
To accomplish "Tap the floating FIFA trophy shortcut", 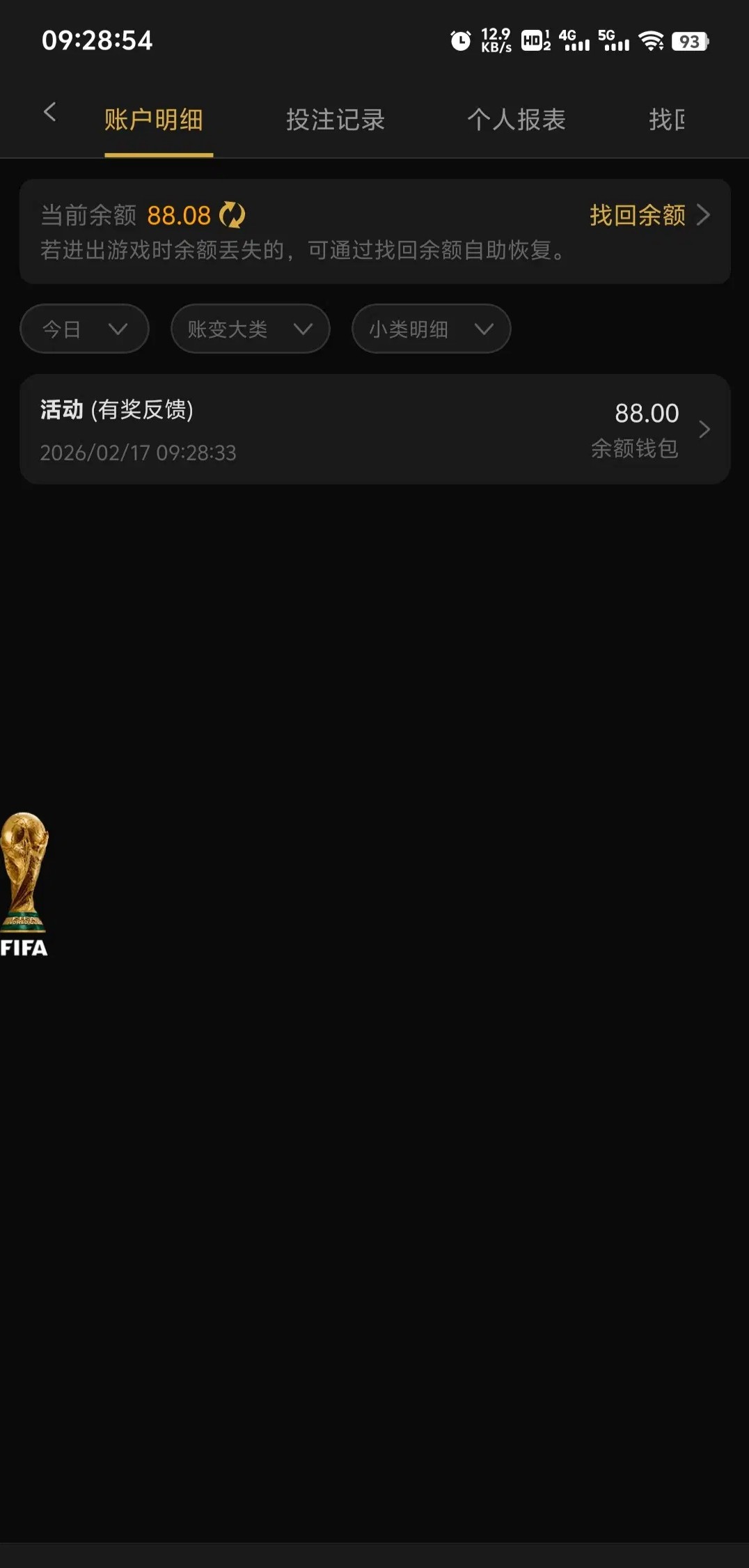I will [24, 884].
